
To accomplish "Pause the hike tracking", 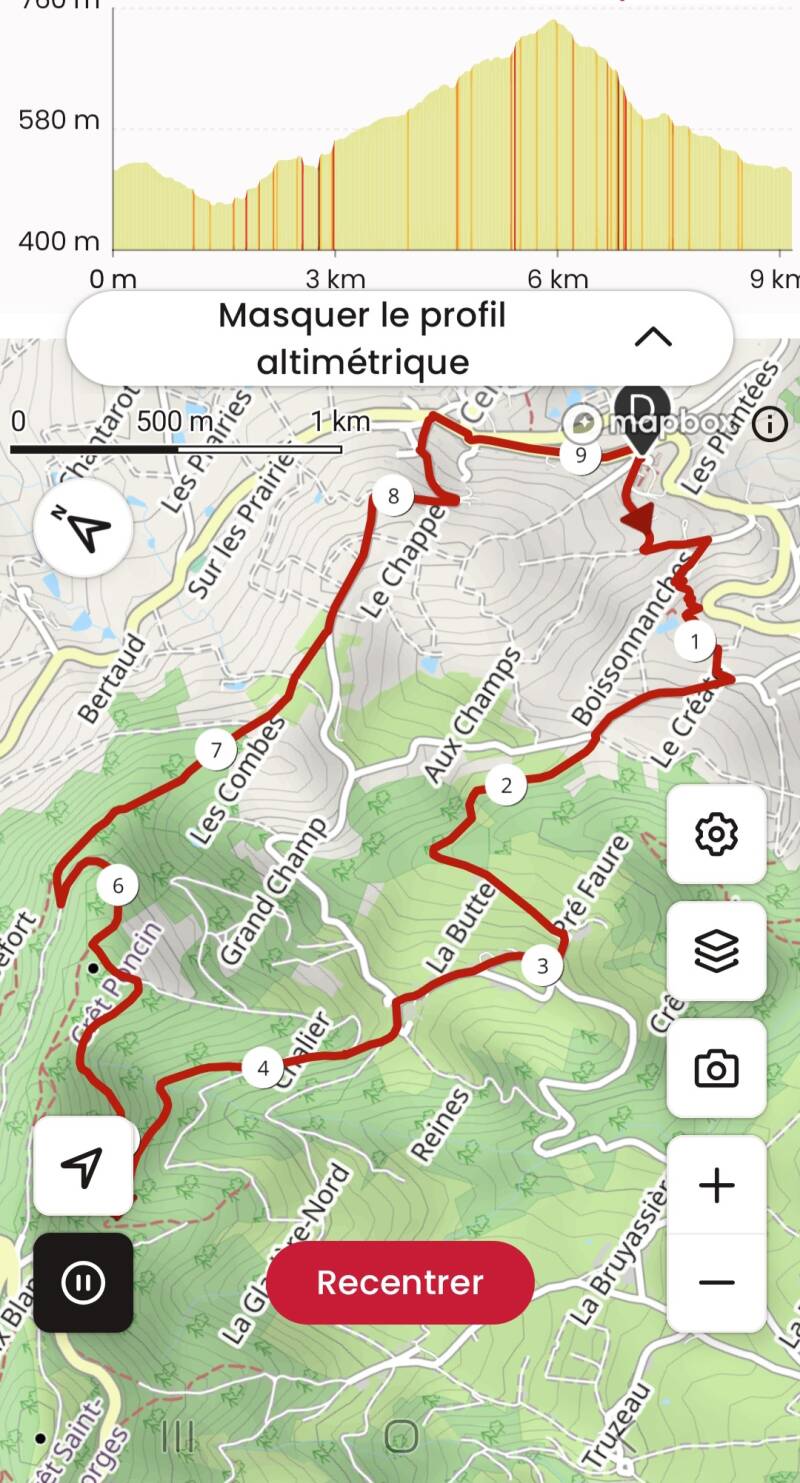I will coord(83,1282).
